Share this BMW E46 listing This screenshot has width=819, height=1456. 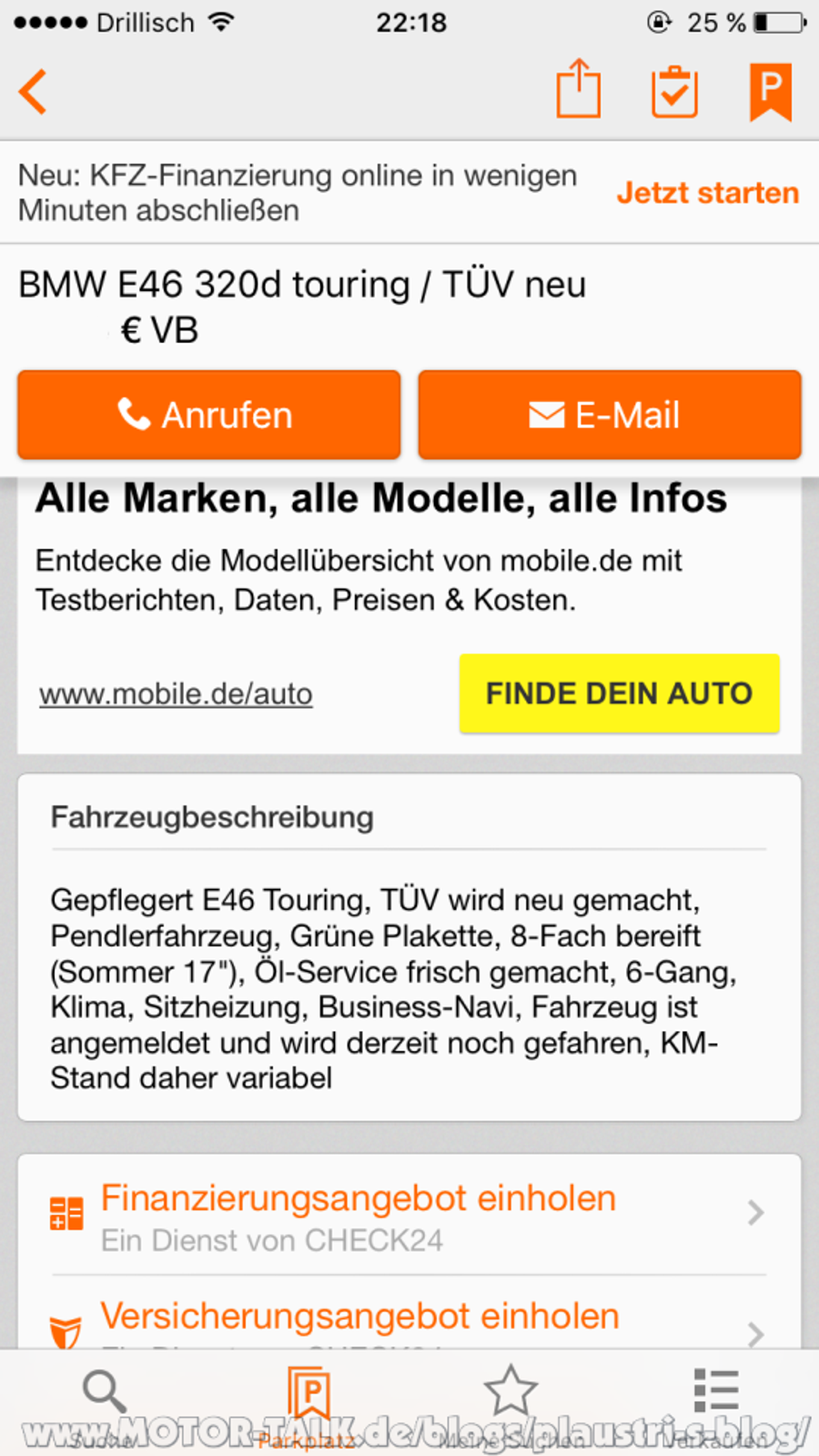pyautogui.click(x=579, y=89)
